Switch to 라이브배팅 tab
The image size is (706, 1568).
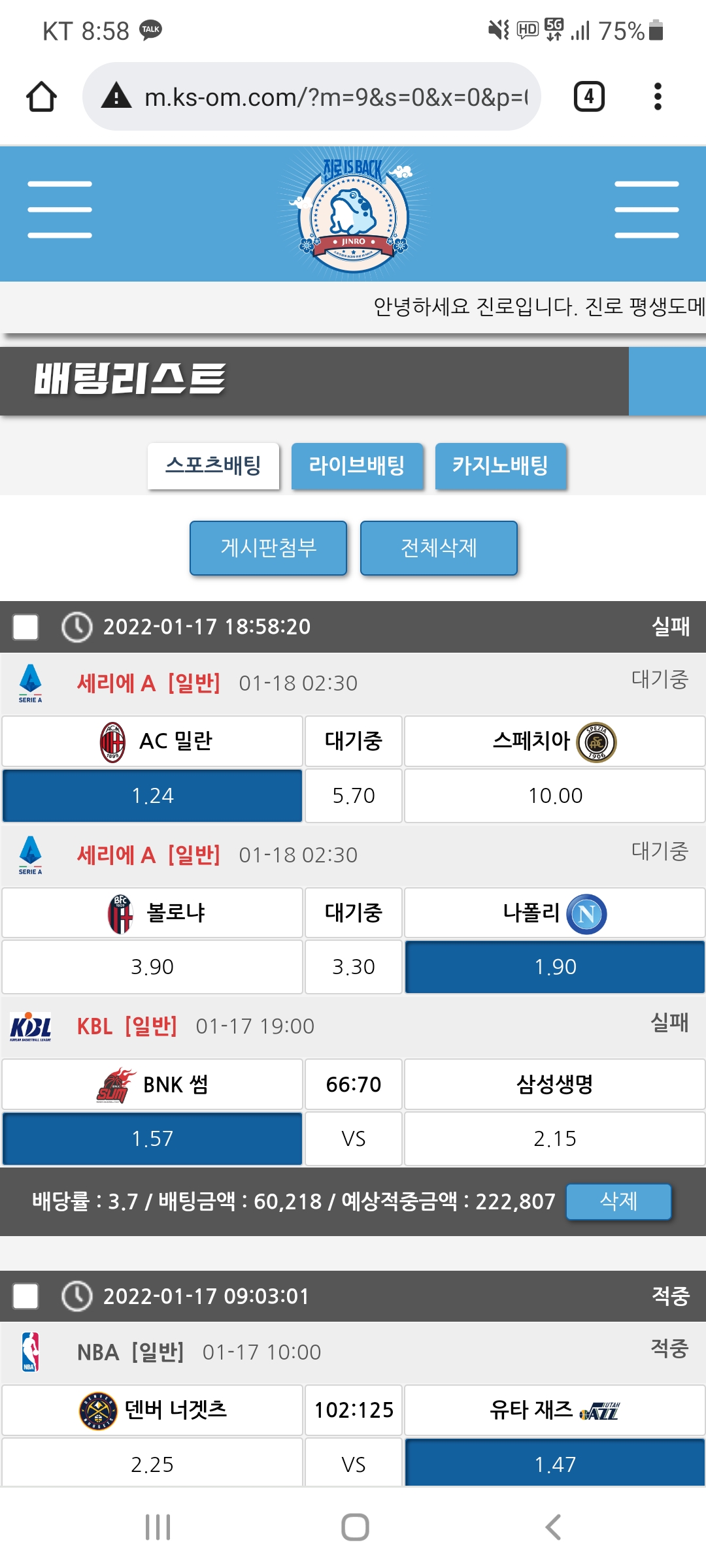pyautogui.click(x=357, y=466)
